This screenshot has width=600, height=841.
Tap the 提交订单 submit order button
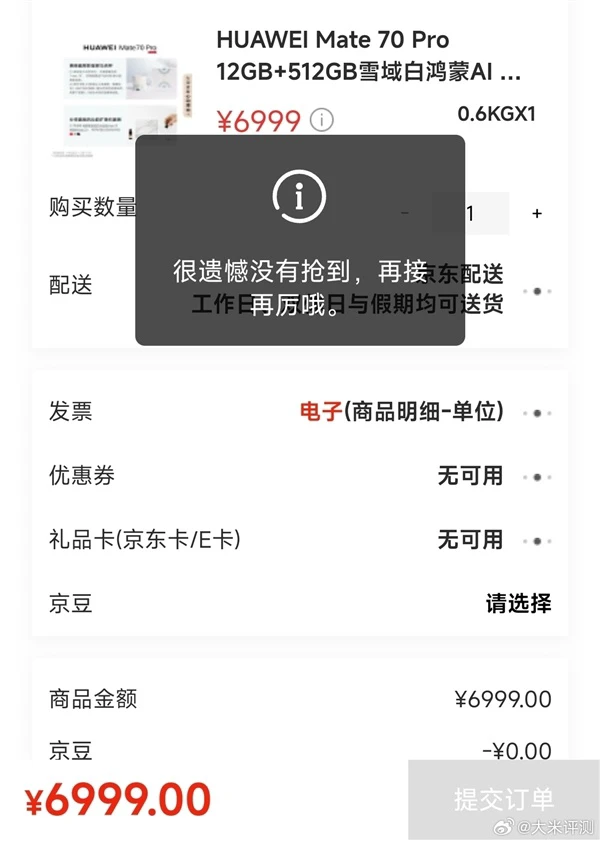pos(503,799)
